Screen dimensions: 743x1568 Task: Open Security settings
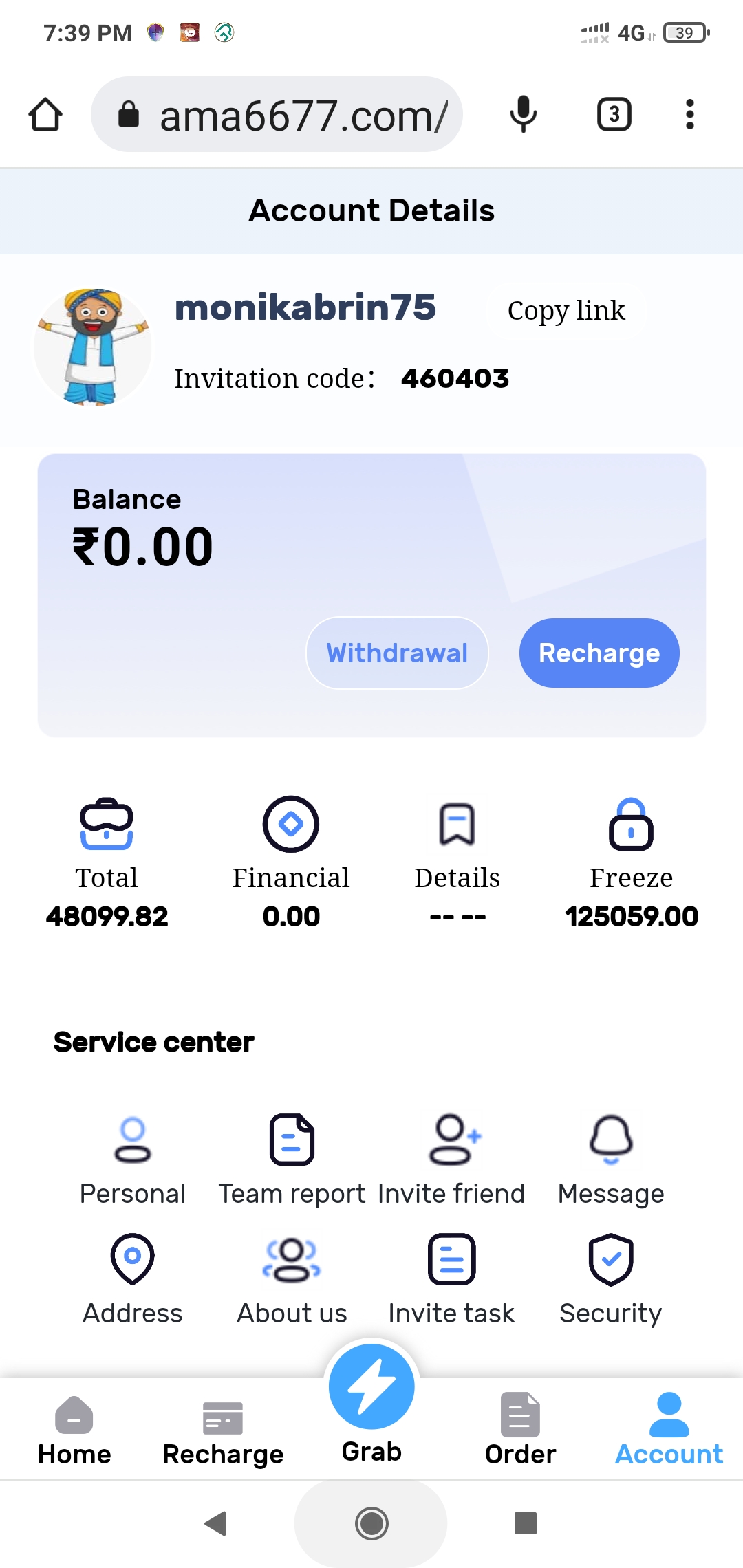tap(611, 1278)
